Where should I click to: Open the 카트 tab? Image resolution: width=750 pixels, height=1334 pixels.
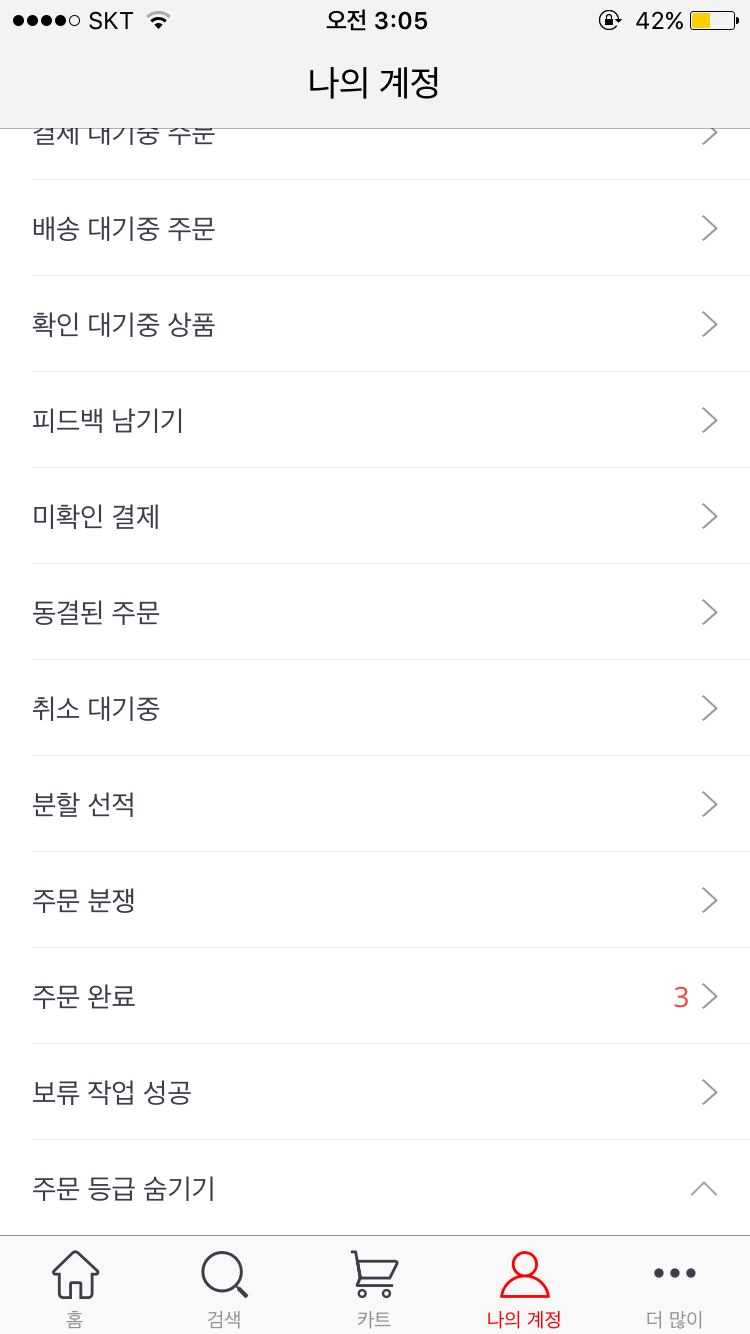pyautogui.click(x=375, y=1288)
